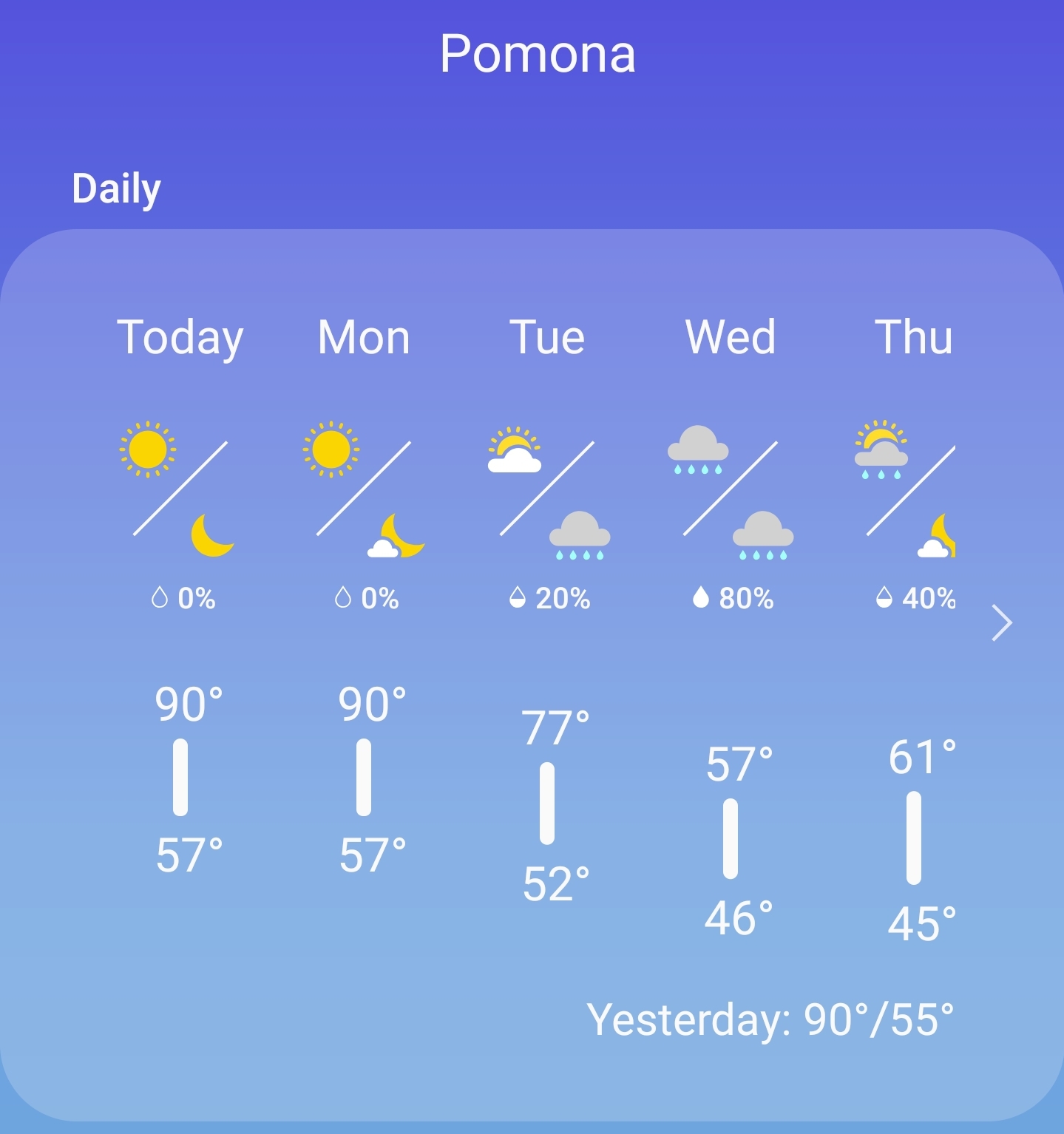Select the Wed column header
Viewport: 1064px width, 1134px height.
731,337
